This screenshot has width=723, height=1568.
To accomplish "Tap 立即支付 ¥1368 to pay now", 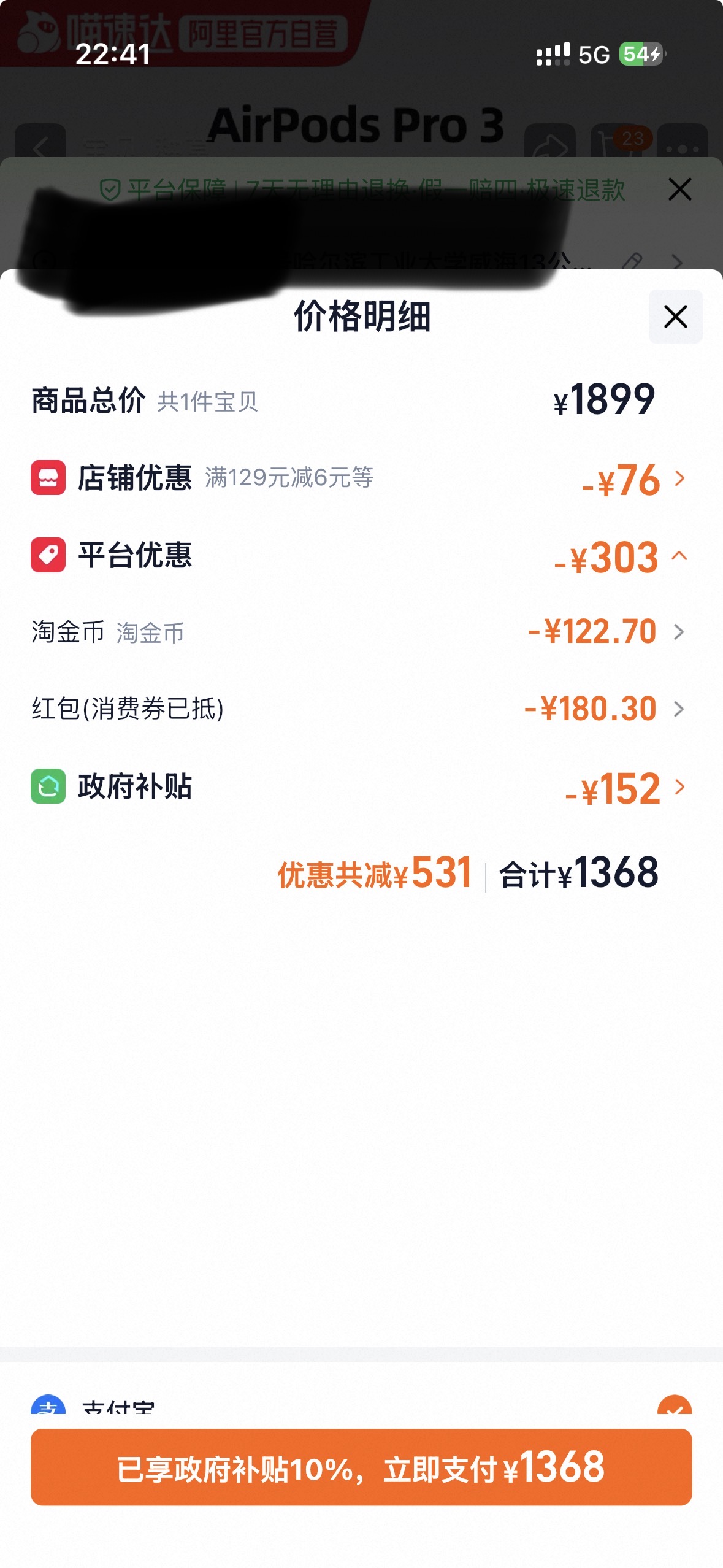I will pyautogui.click(x=361, y=1467).
